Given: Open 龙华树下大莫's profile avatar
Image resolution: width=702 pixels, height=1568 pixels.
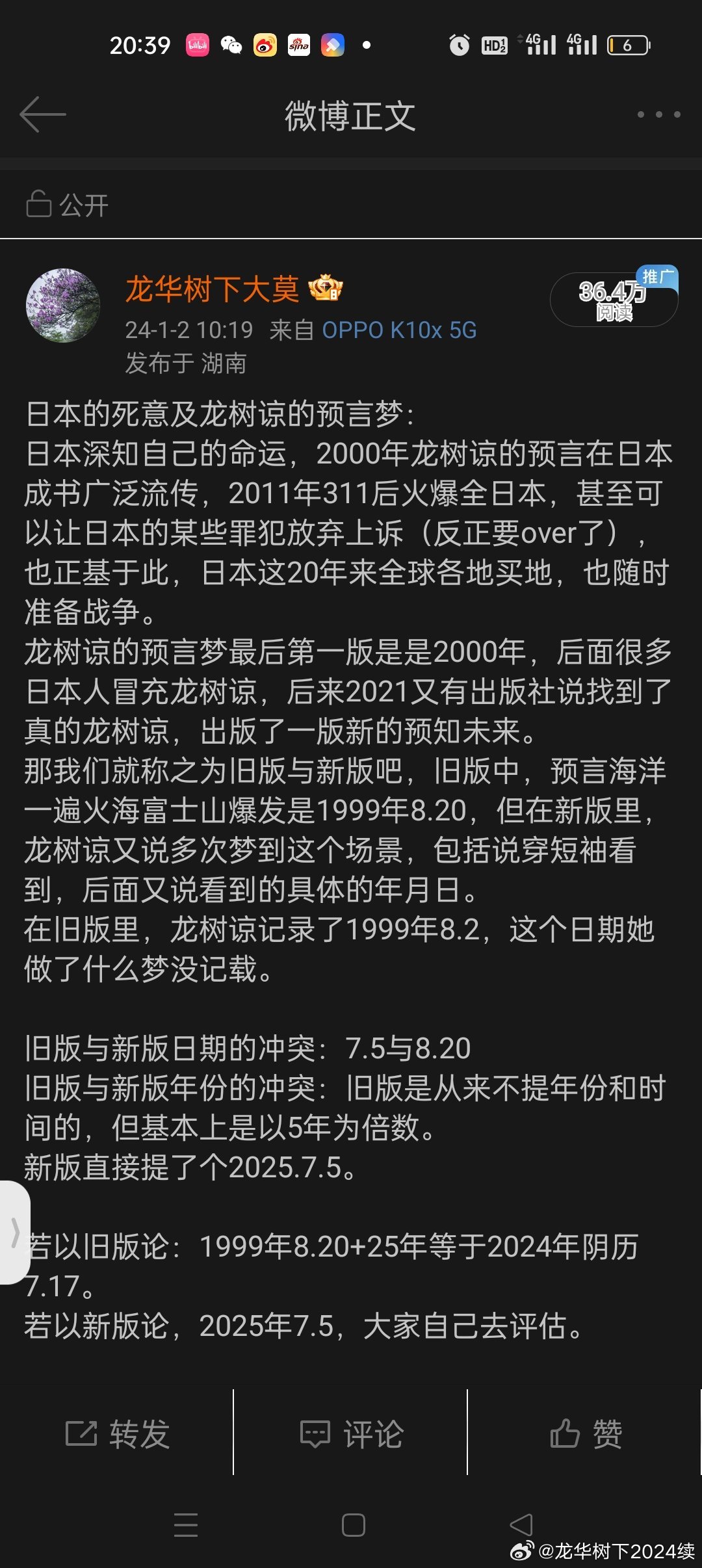Looking at the screenshot, I should coord(63,306).
